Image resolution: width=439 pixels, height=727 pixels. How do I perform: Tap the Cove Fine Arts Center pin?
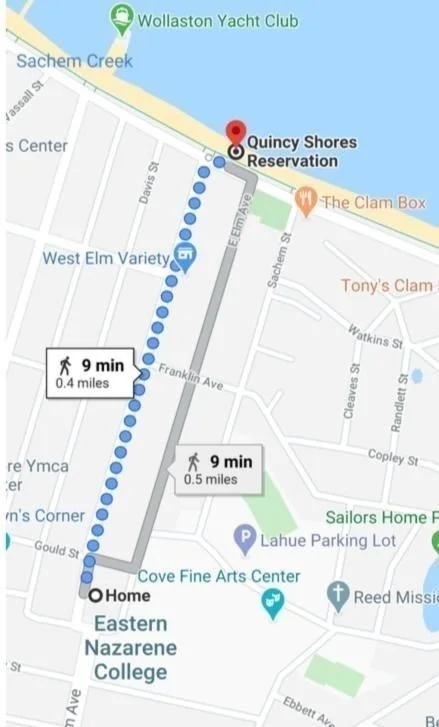pyautogui.click(x=273, y=604)
